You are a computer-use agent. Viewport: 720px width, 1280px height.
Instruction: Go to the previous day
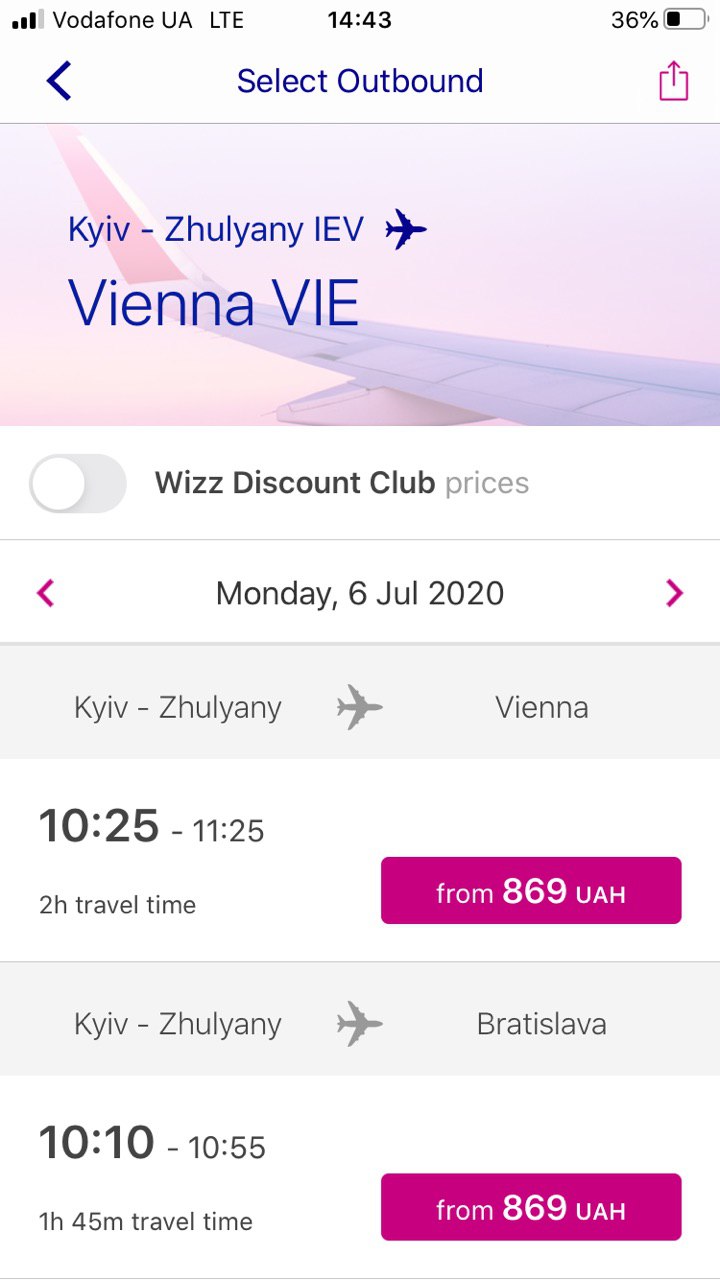(46, 594)
